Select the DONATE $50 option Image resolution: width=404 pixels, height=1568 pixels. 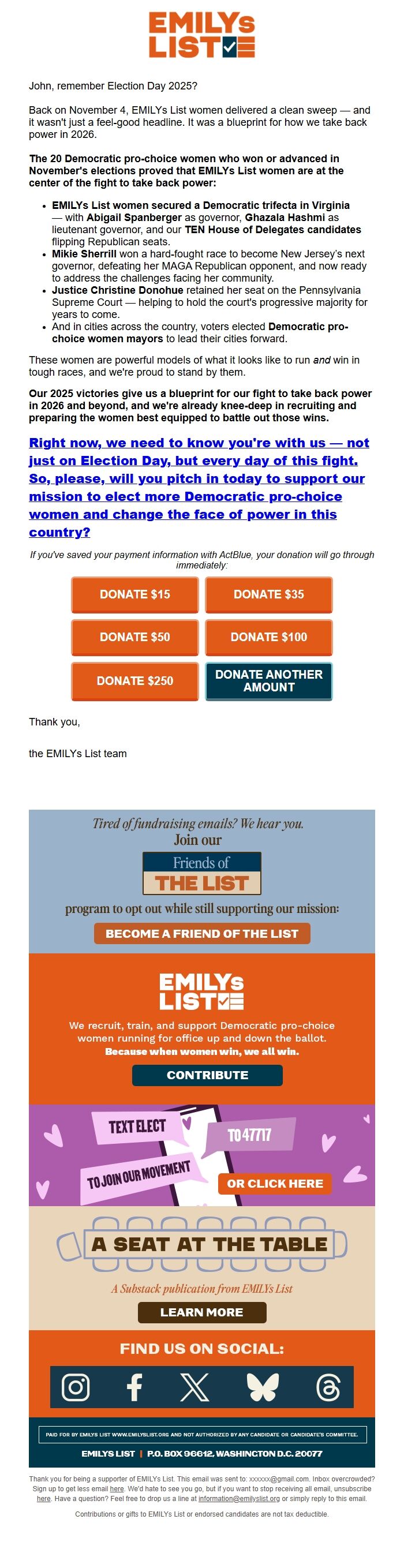pyautogui.click(x=134, y=637)
